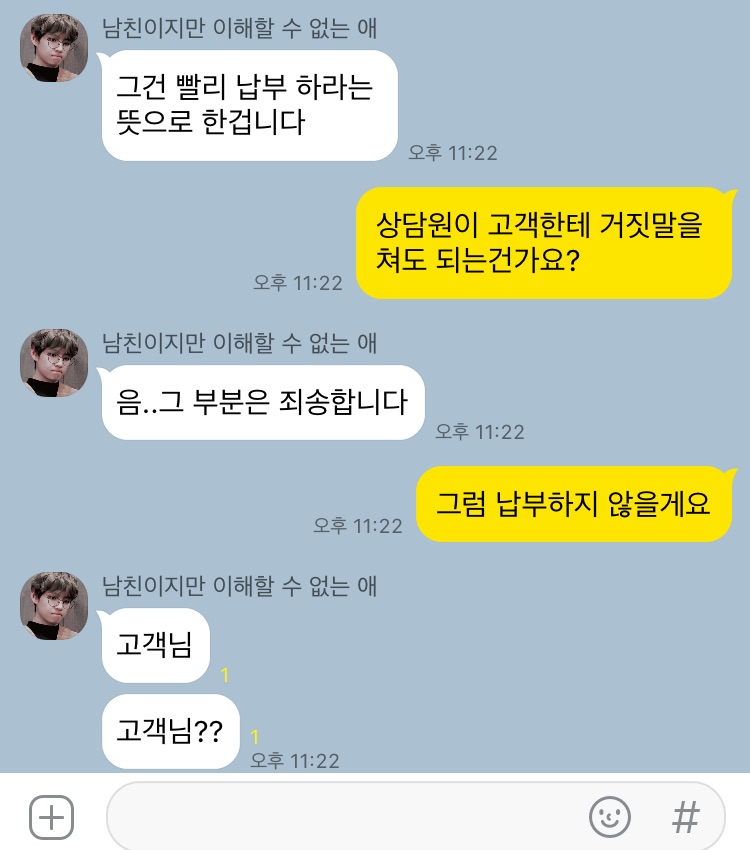
Task: Select the yellow '그럼 납부하지 않을게요' bubble
Action: click(575, 504)
